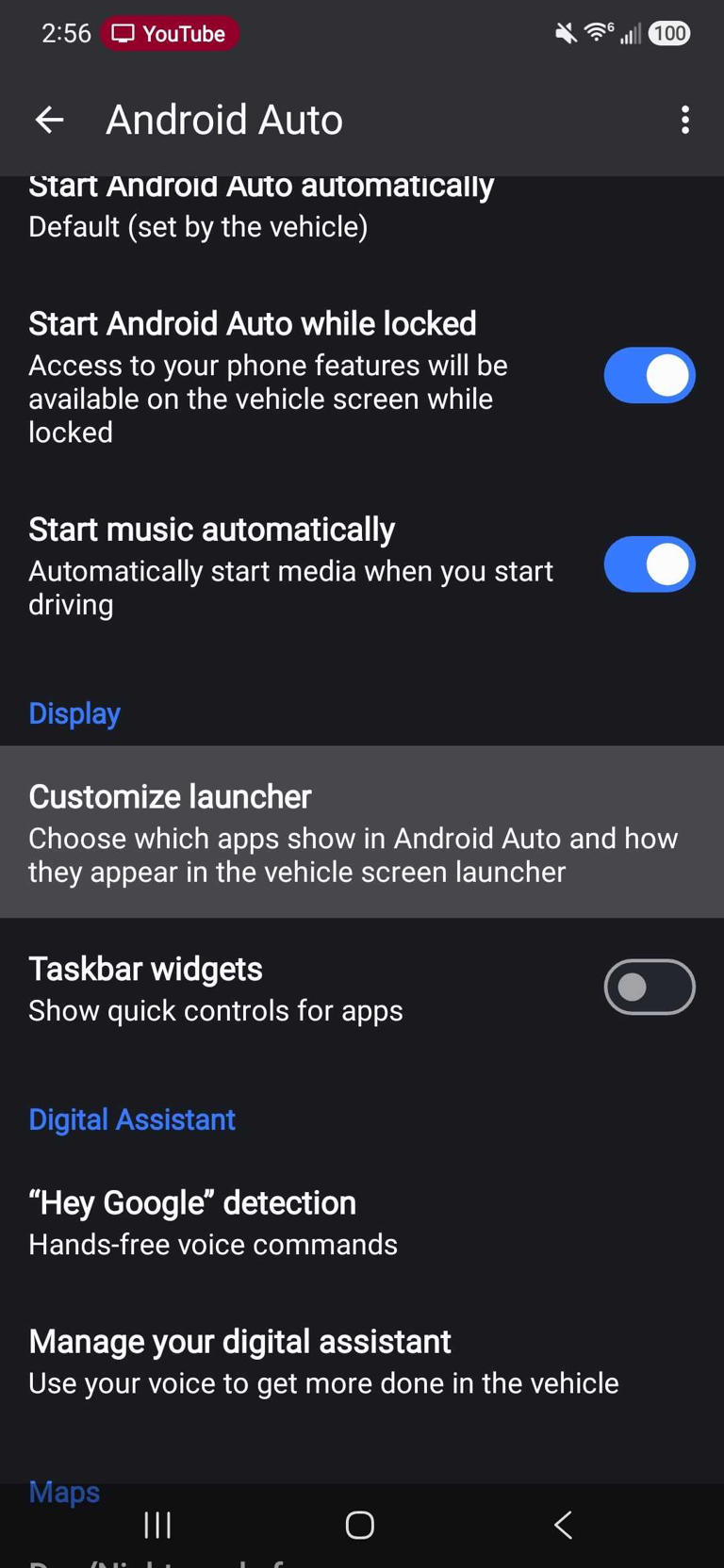Screen dimensions: 724x1568
Task: Tap the system home button
Action: click(x=360, y=1525)
